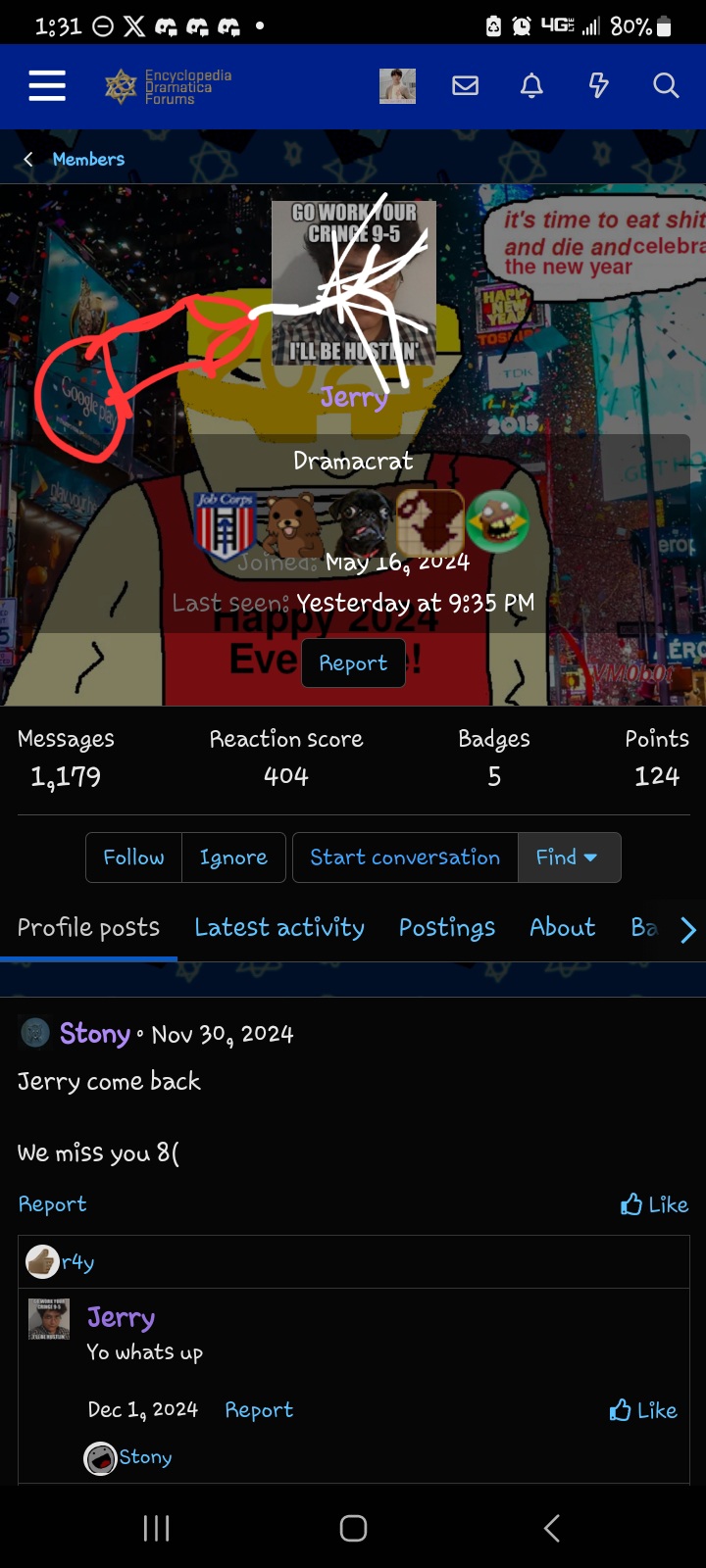Switch to the Latest activity tab
Viewport: 706px width, 1568px height.
point(279,928)
